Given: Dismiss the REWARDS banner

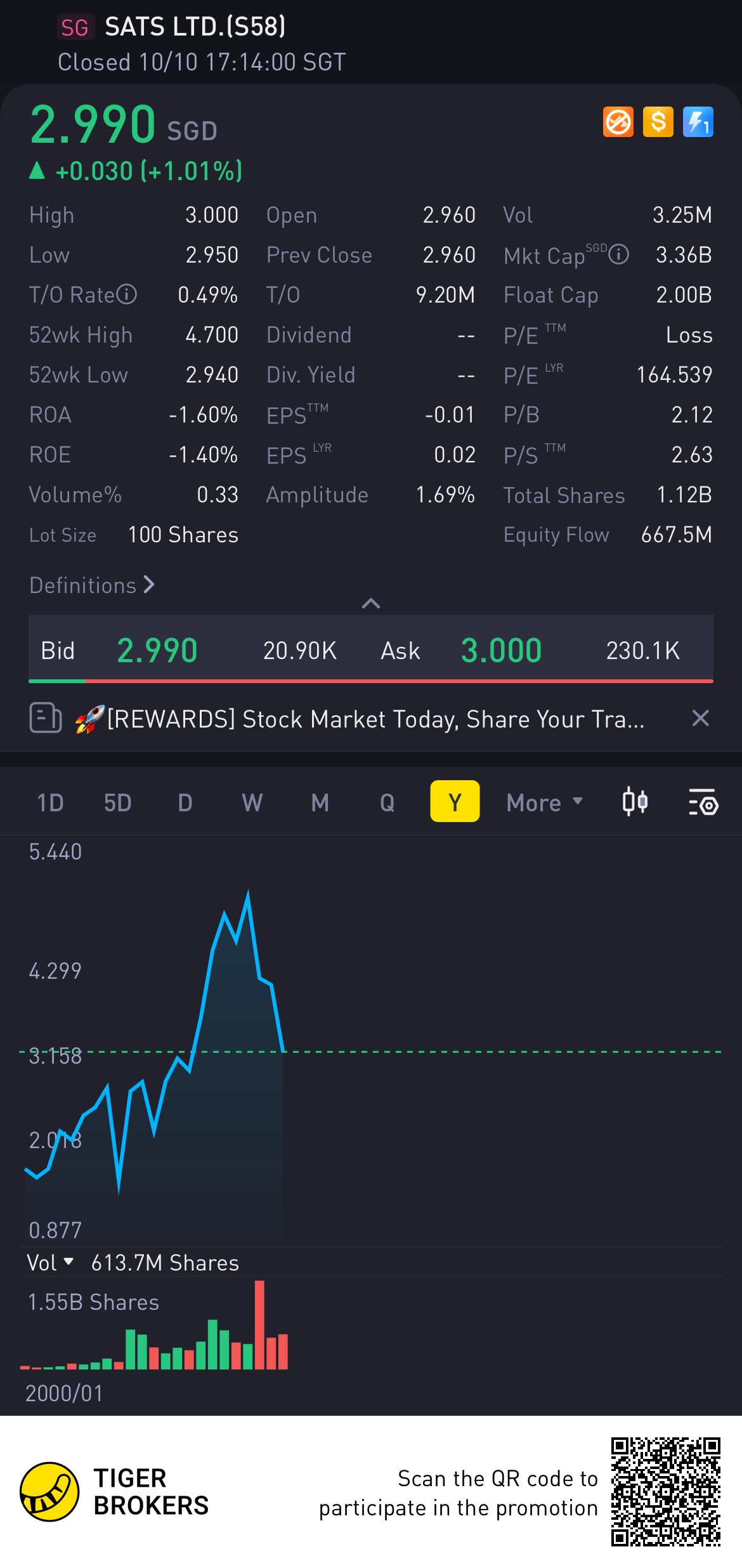Looking at the screenshot, I should pyautogui.click(x=700, y=718).
